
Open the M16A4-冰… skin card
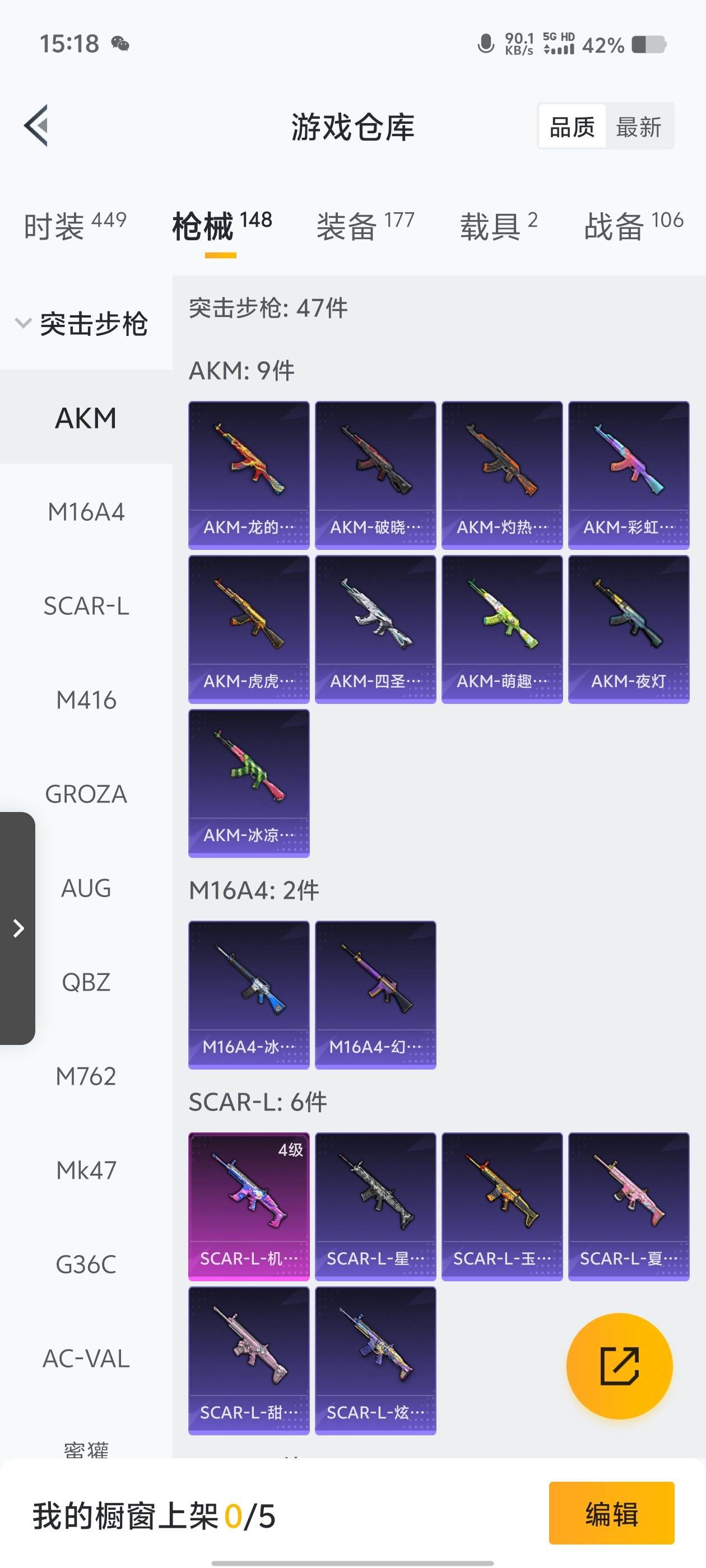click(249, 995)
